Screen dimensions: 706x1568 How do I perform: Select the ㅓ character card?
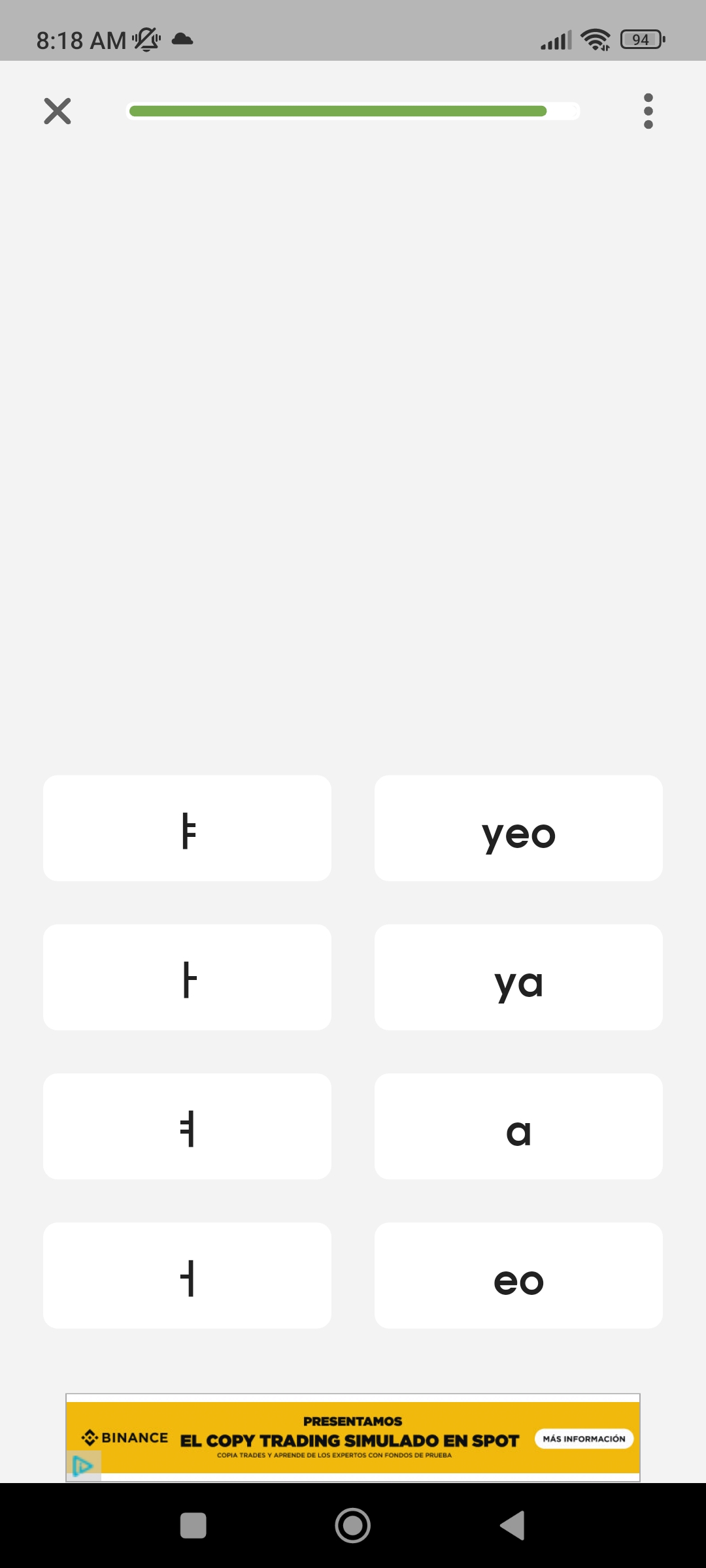pyautogui.click(x=187, y=1275)
